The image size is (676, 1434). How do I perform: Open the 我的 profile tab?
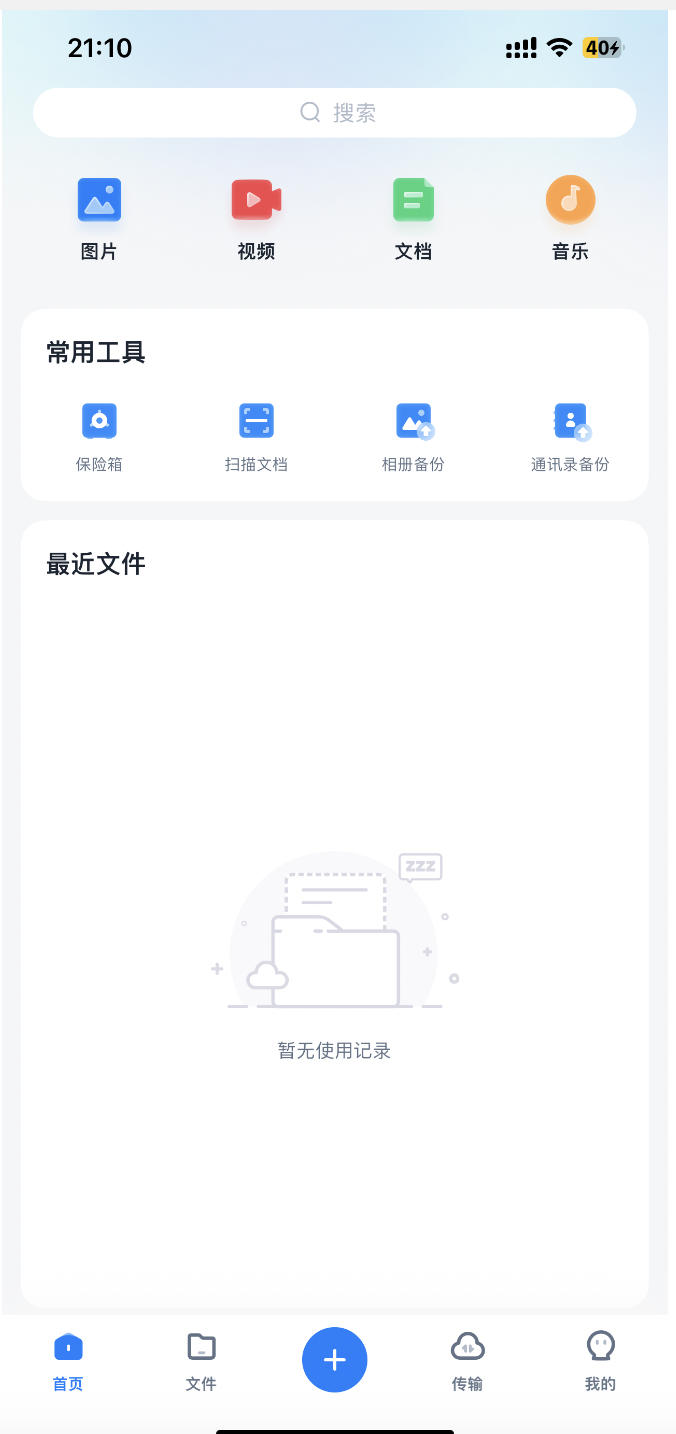[x=600, y=1360]
